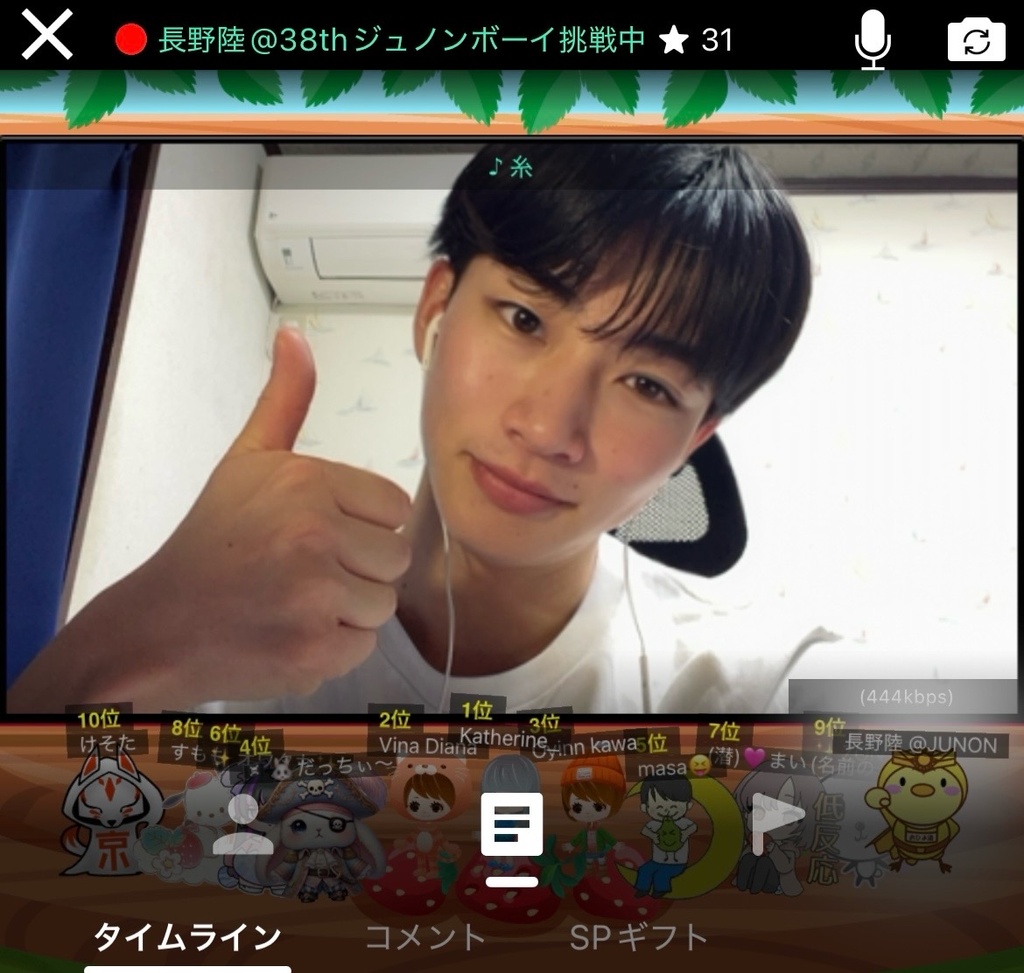The width and height of the screenshot is (1024, 973).
Task: Open the SPギフト tab
Action: click(x=638, y=938)
